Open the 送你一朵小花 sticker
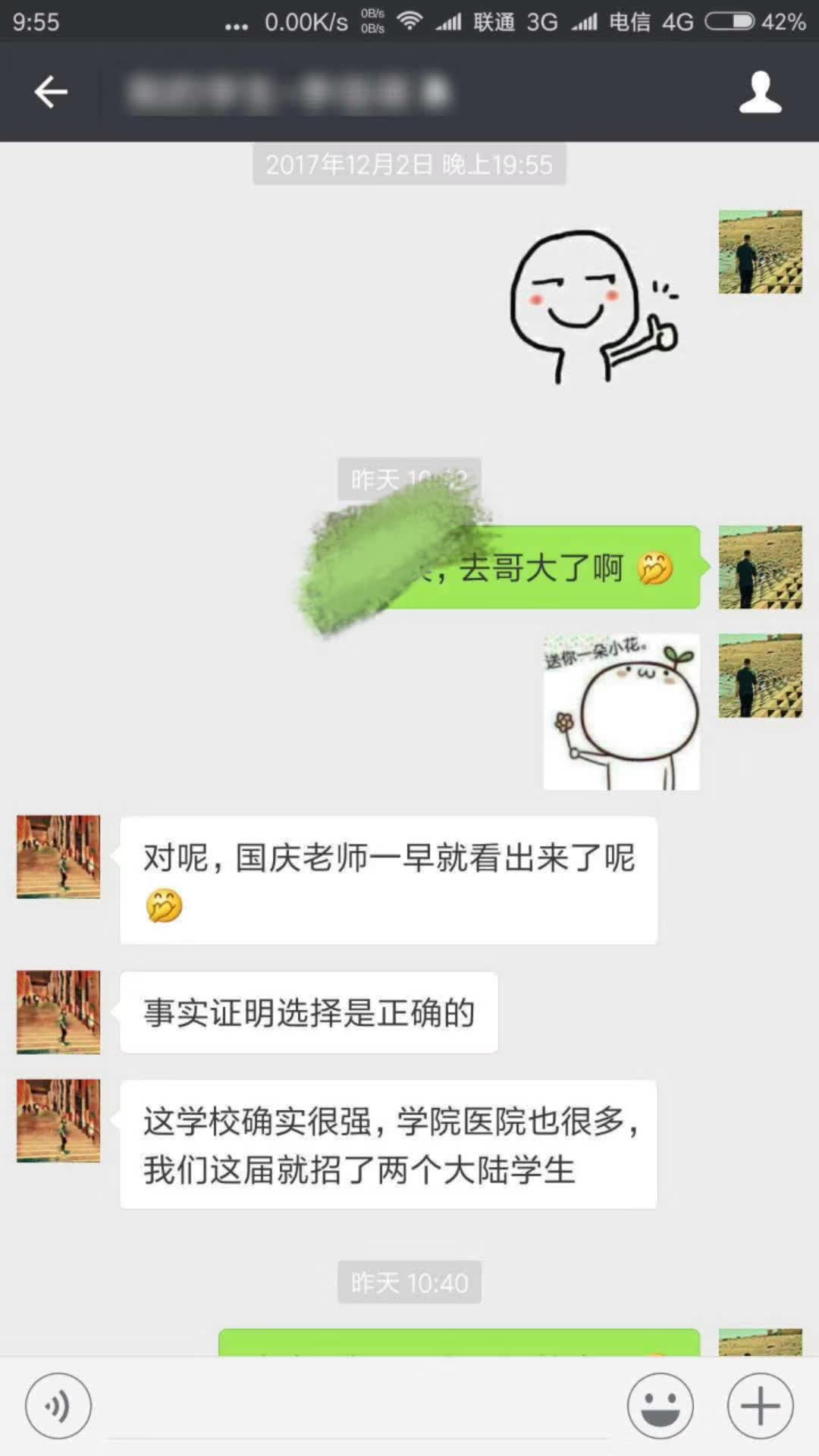This screenshot has height=1456, width=819. pos(621,712)
